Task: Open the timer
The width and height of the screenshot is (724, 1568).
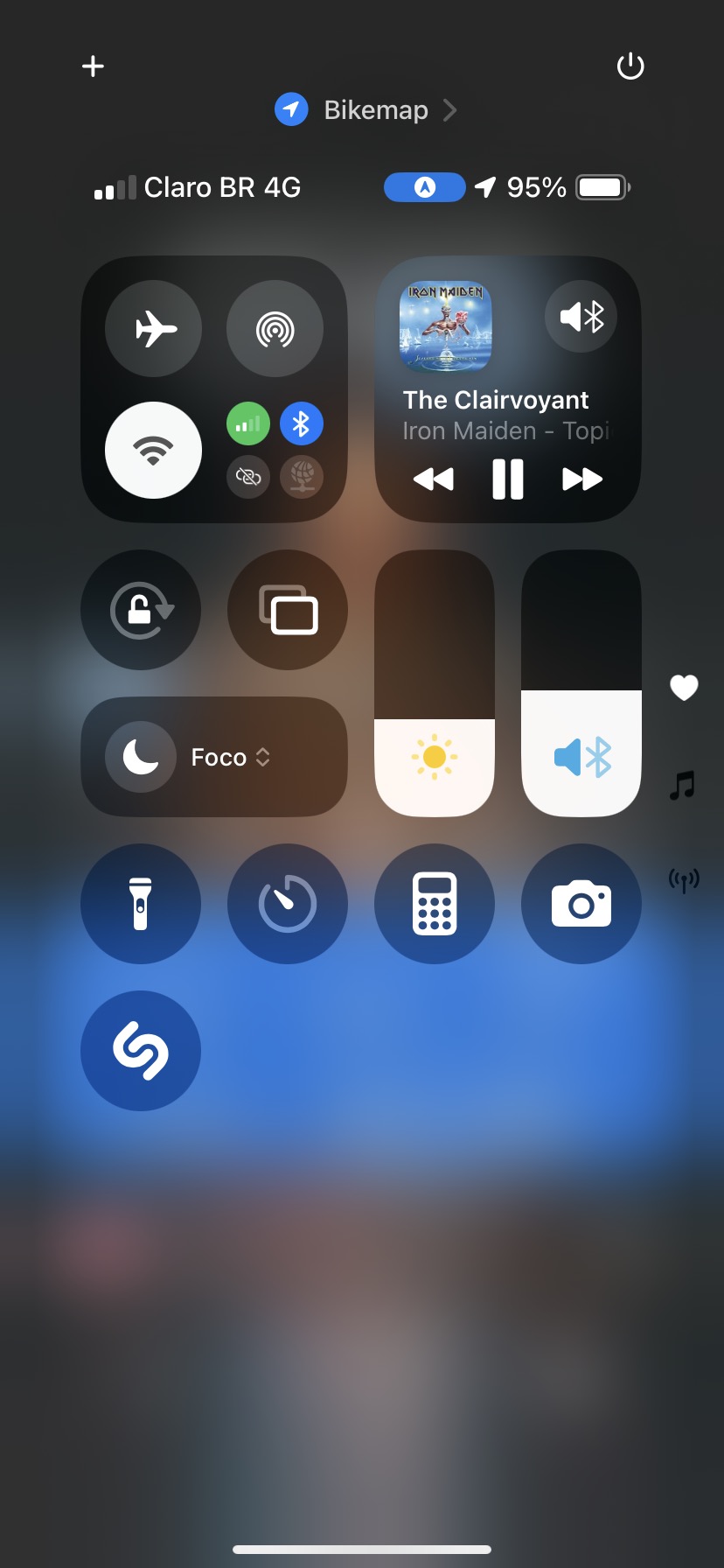Action: point(288,904)
